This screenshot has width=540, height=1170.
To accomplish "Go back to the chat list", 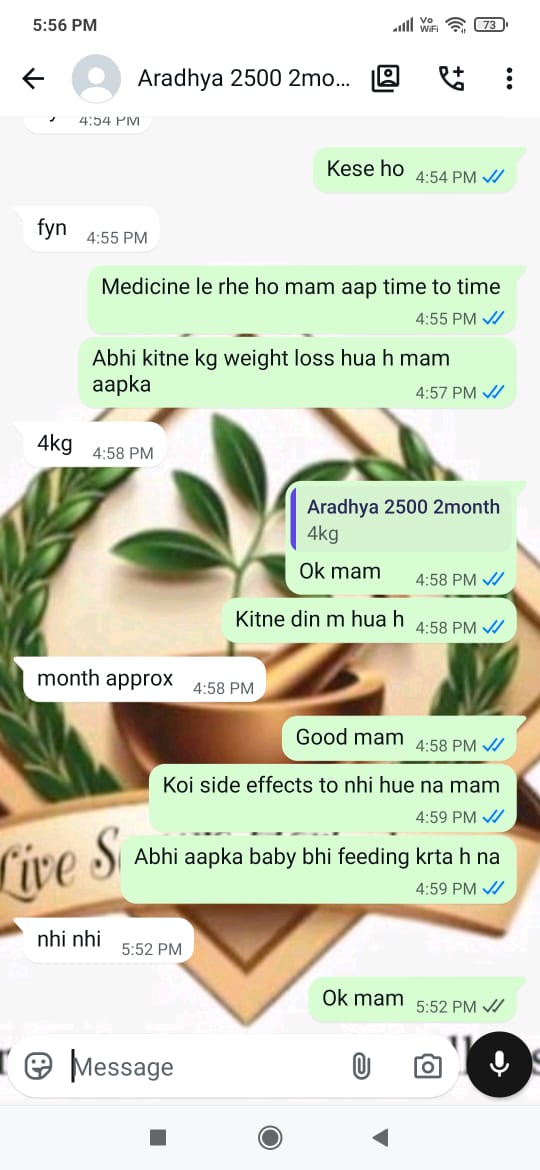I will point(34,78).
